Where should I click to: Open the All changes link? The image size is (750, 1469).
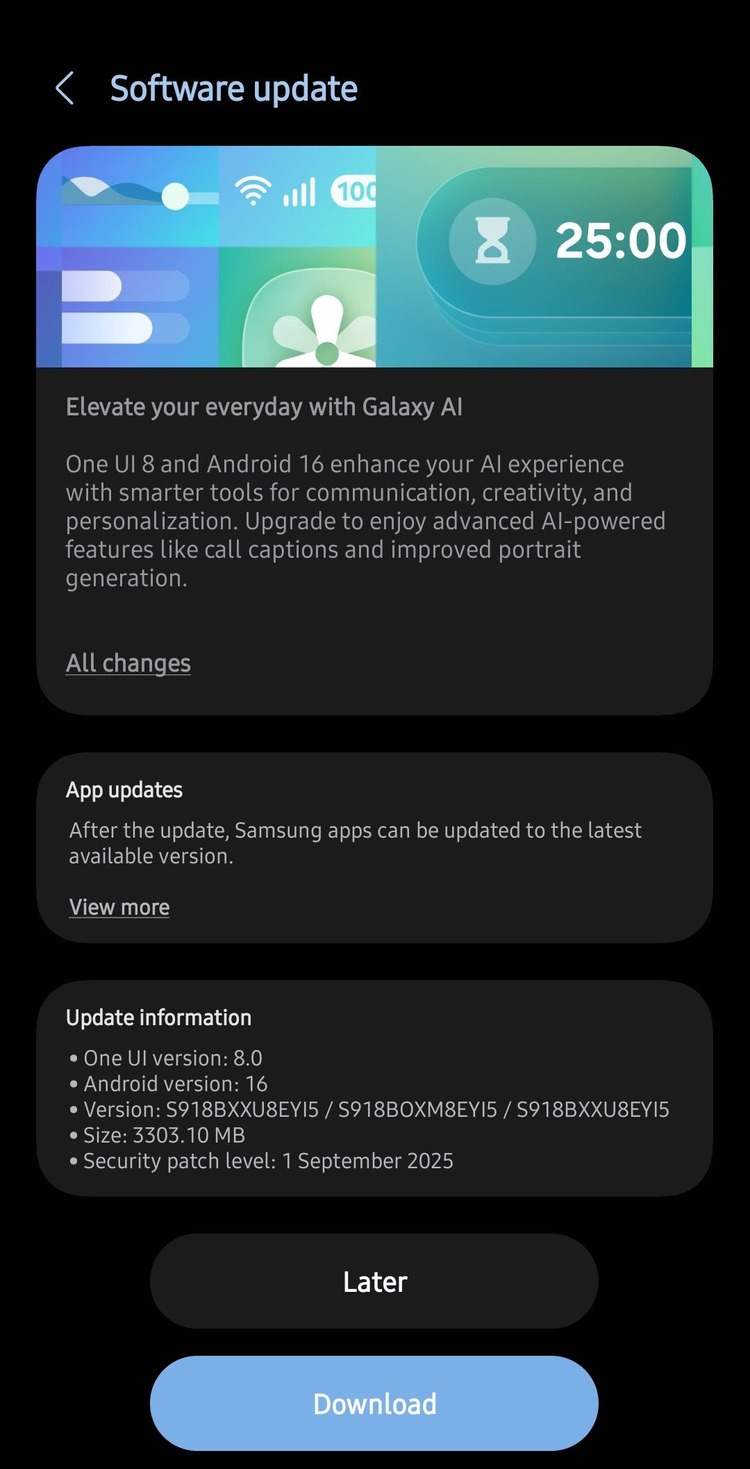(x=128, y=663)
